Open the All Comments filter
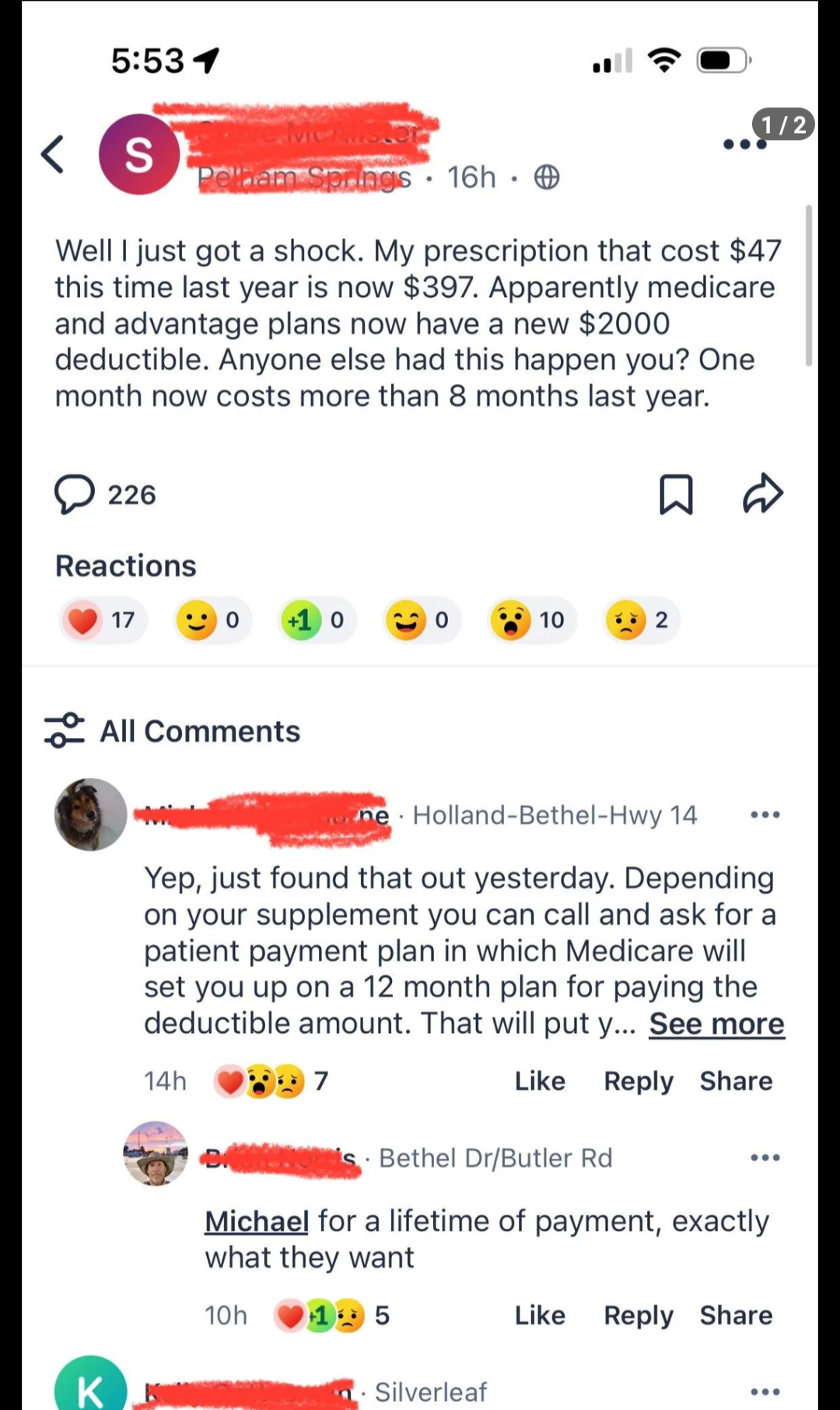This screenshot has height=1410, width=840. pos(173,731)
